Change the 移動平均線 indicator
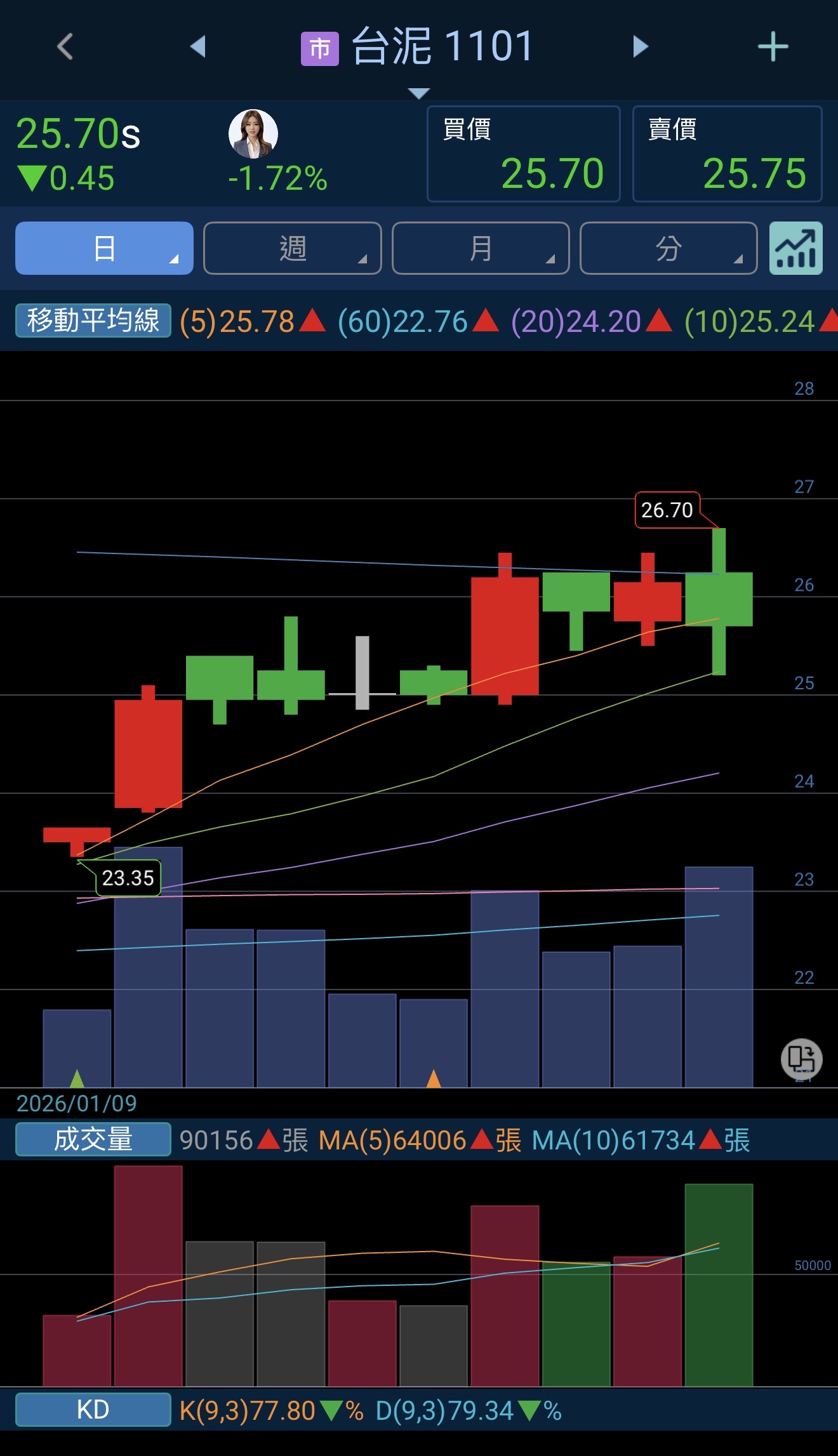Screen dimensions: 838x1456 [93, 321]
